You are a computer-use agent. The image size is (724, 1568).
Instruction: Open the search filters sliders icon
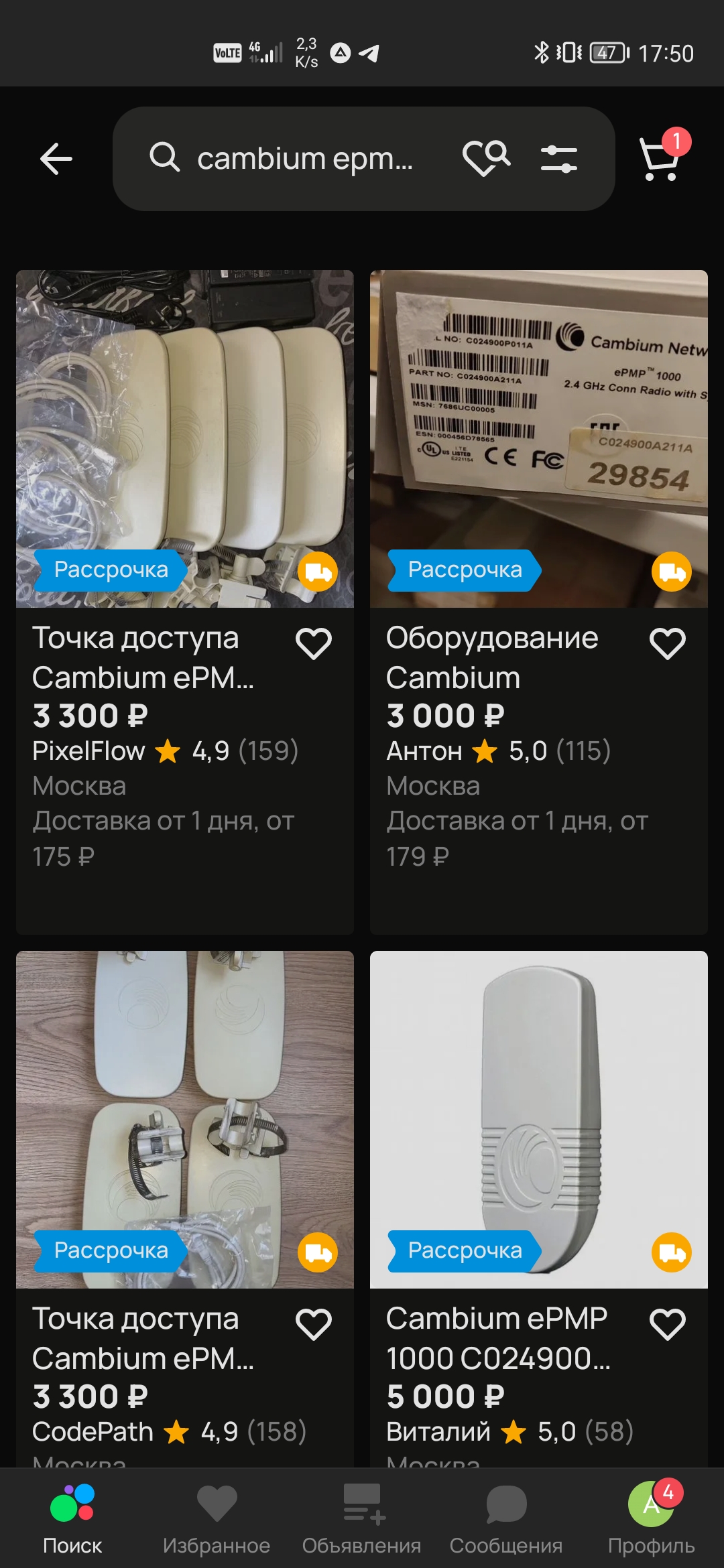pos(558,159)
